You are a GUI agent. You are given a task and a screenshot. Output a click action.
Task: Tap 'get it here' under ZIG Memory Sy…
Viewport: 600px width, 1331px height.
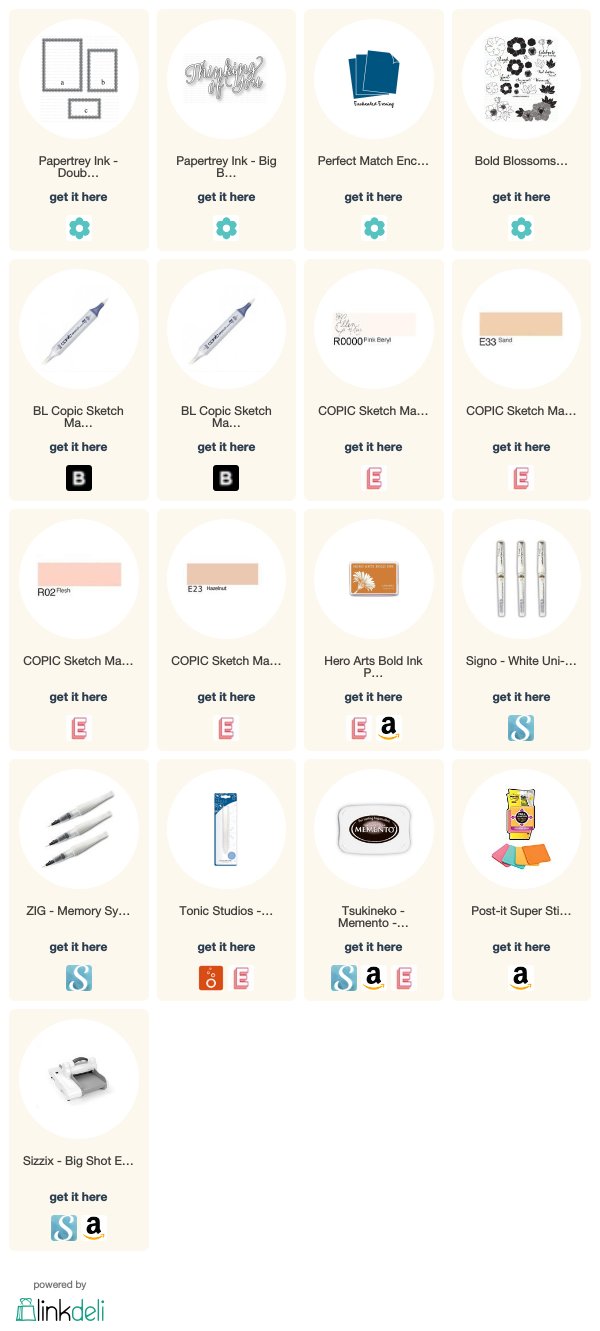point(79,947)
